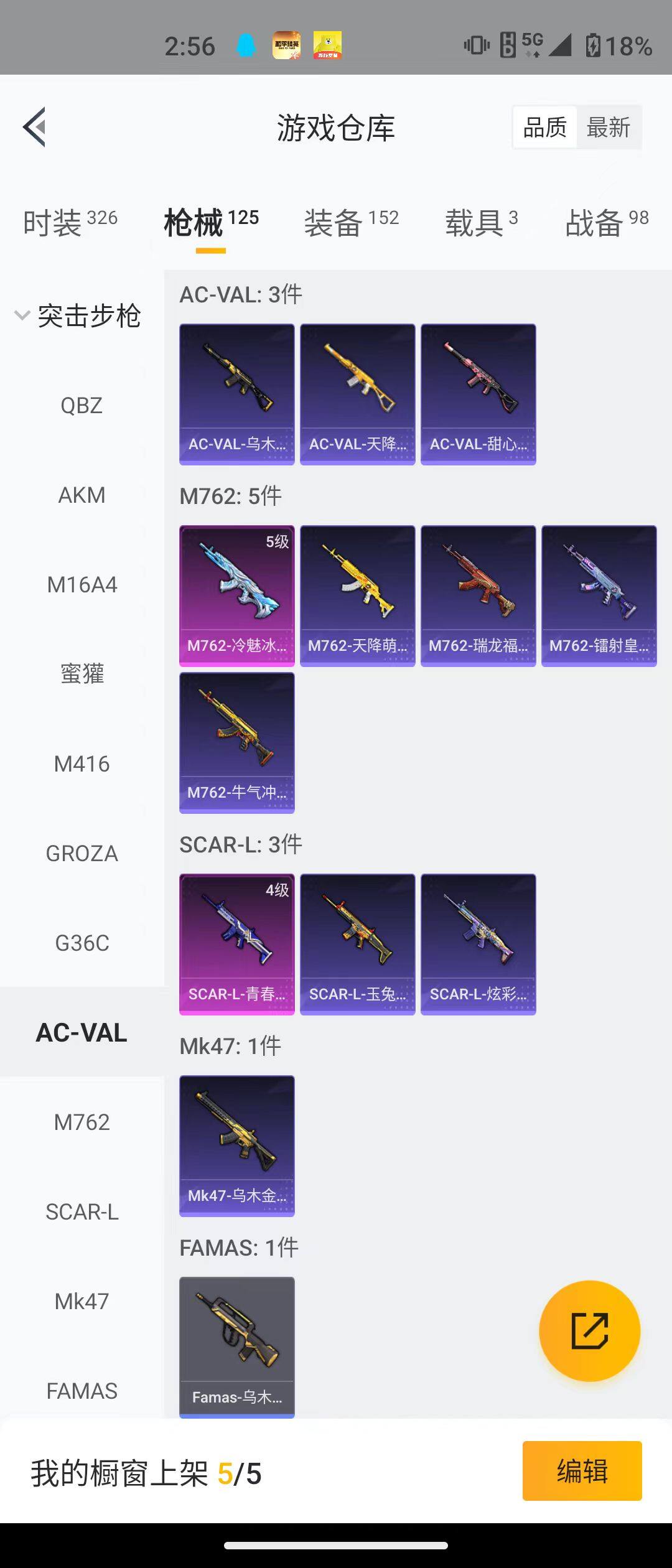View the SCAR-L-青春 level 4 skin
The width and height of the screenshot is (672, 1568).
237,944
